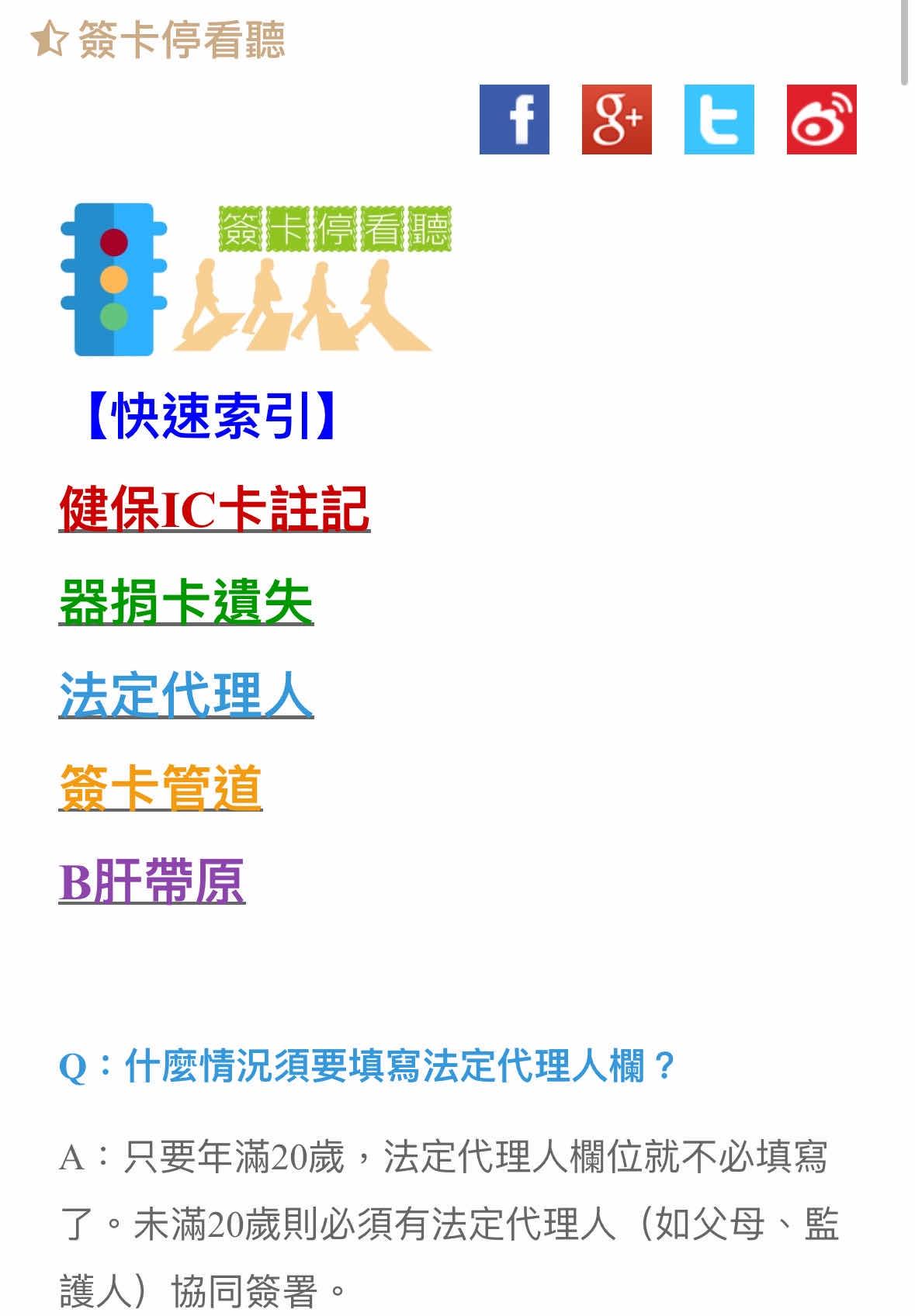The width and height of the screenshot is (915, 1316).
Task: Share the page on Twitter
Action: 719,119
